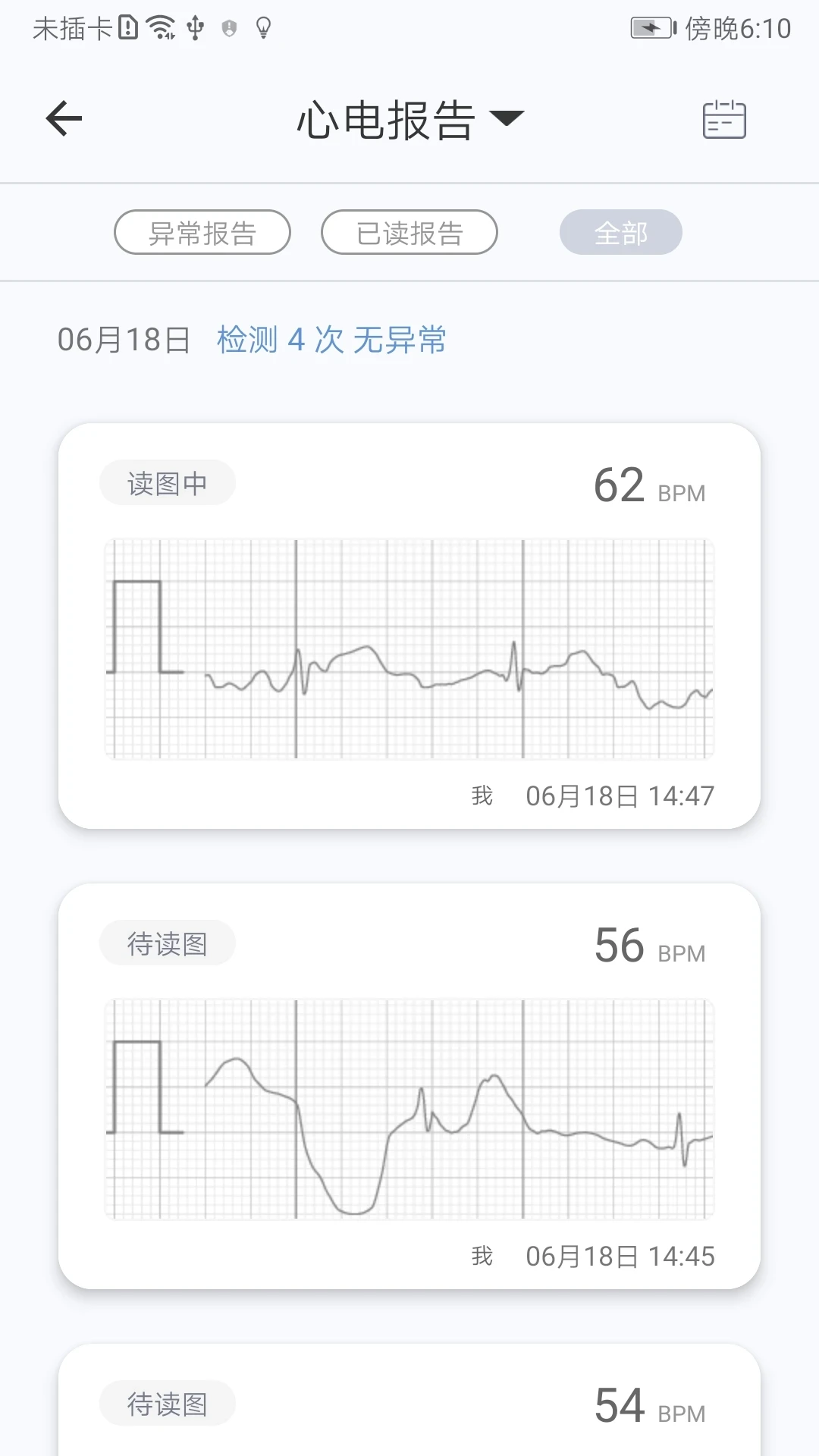
Task: Expand the 心电报告 title dropdown
Action: click(410, 120)
